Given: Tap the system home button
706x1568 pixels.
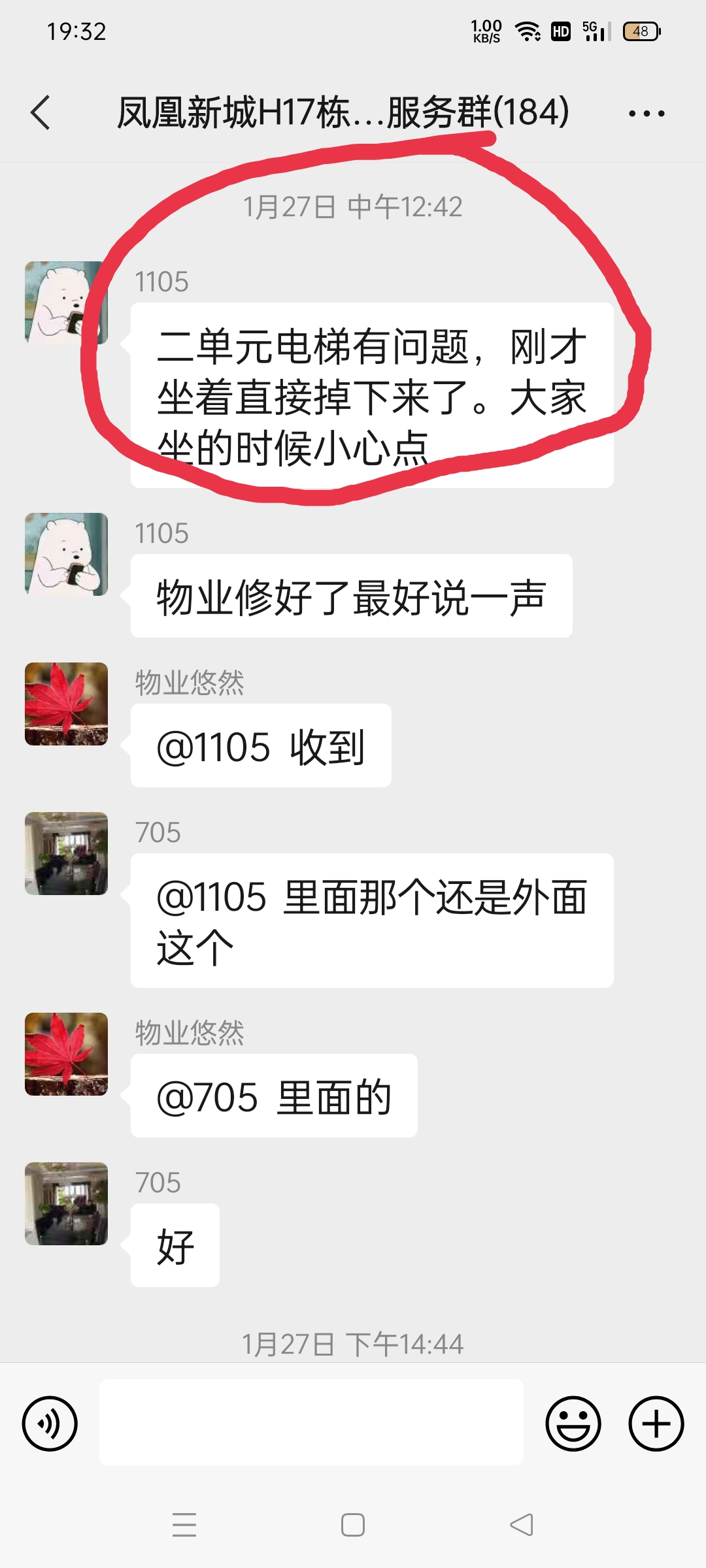Looking at the screenshot, I should click(353, 1526).
